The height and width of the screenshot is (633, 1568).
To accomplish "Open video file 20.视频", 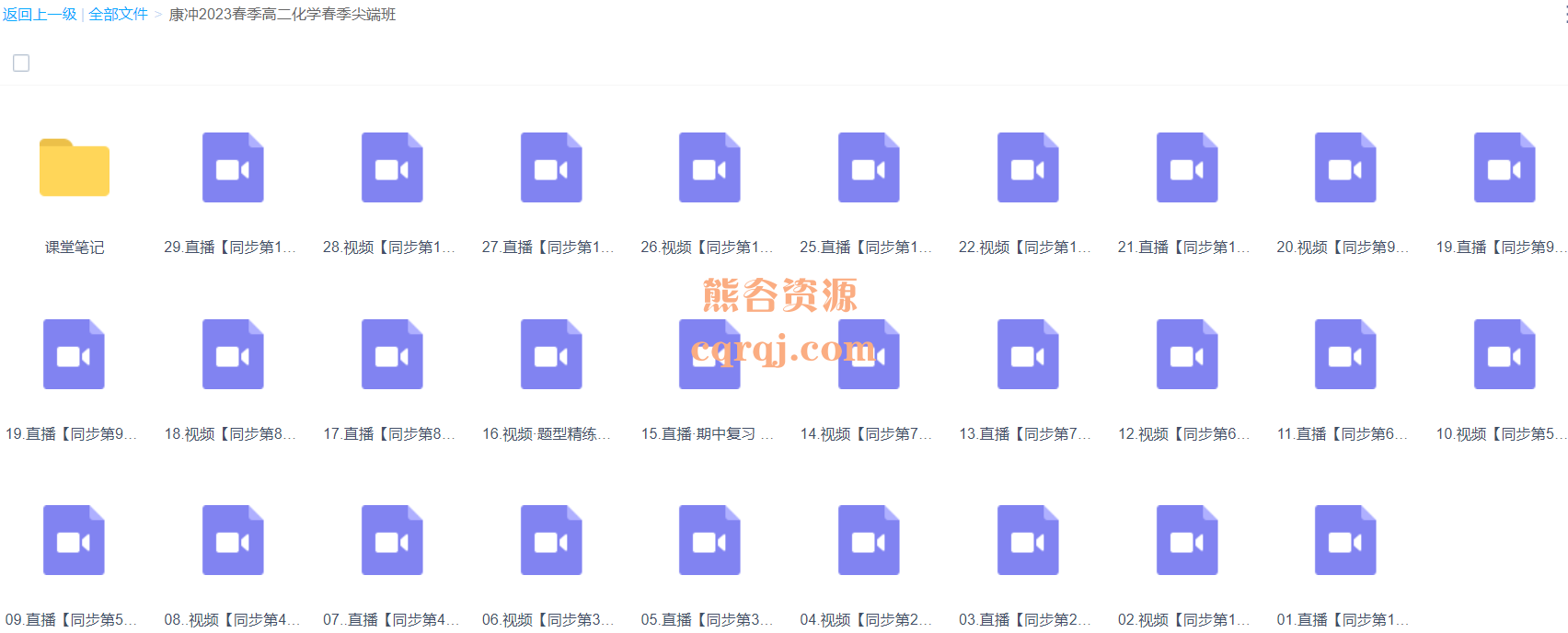I will point(1345,168).
